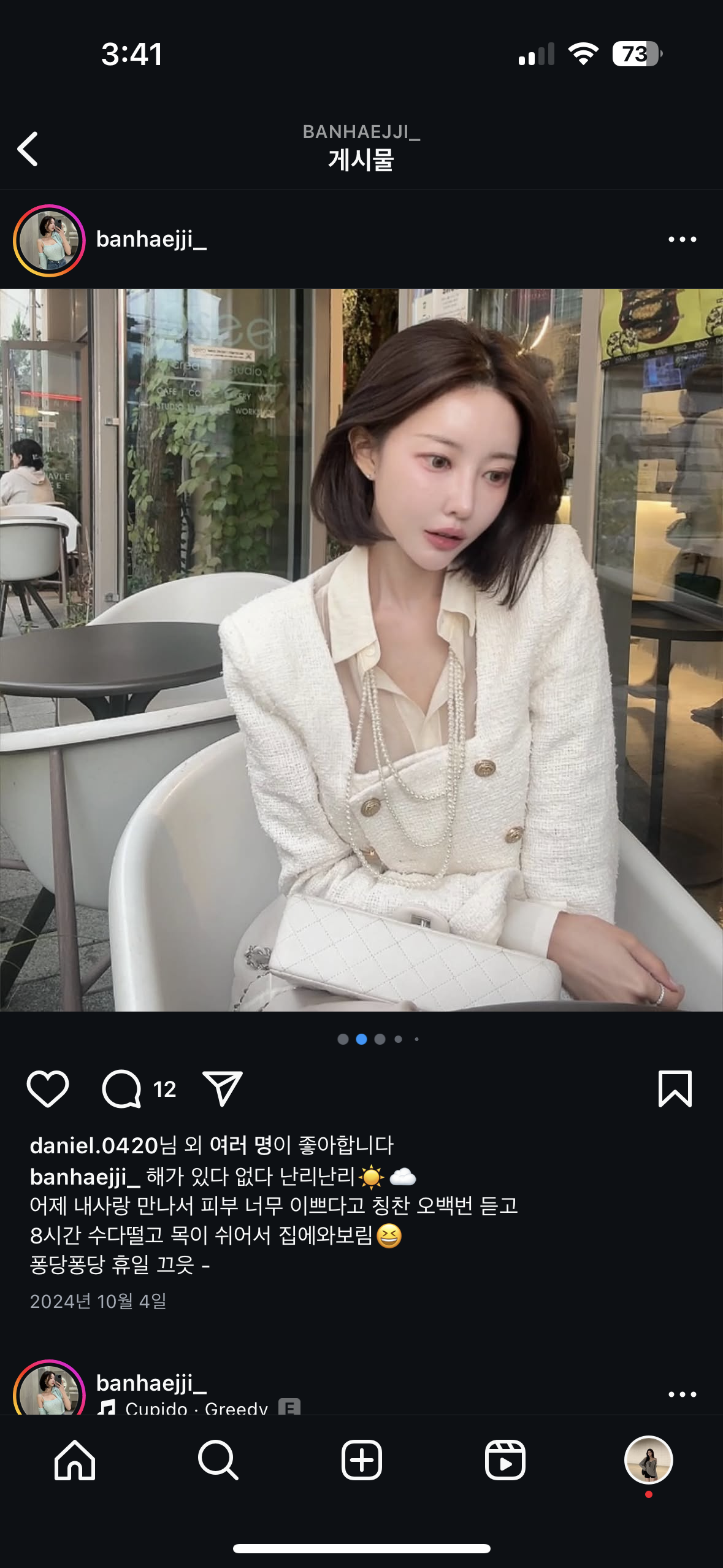Image resolution: width=723 pixels, height=1568 pixels.
Task: Open banhaejji_ username in first post header
Action: click(151, 239)
